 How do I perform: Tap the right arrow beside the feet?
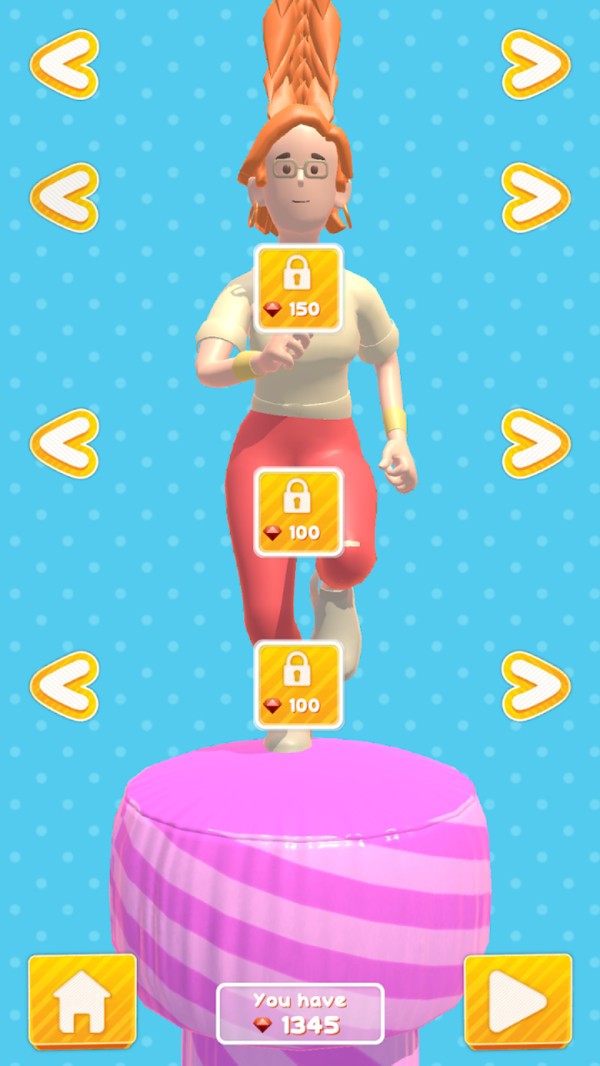point(535,686)
